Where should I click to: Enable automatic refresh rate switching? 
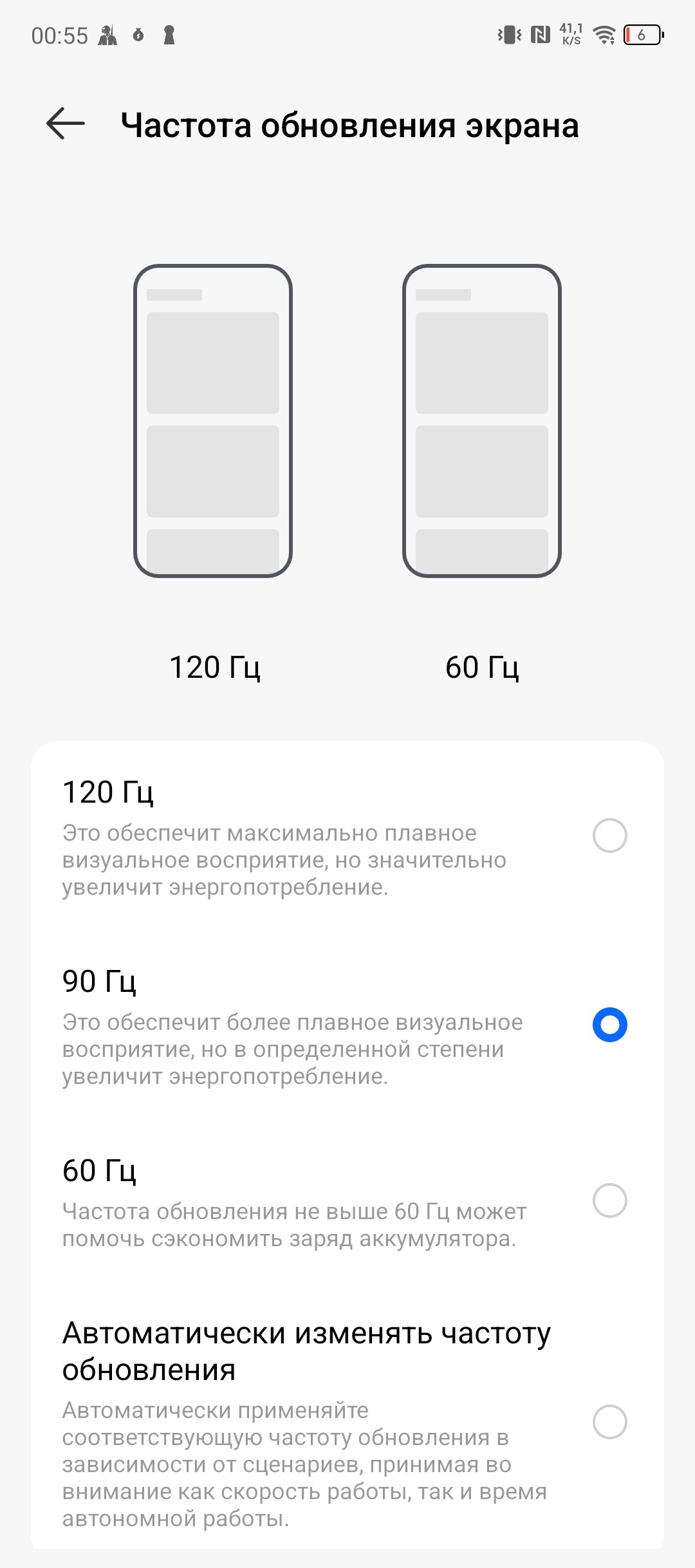609,1422
